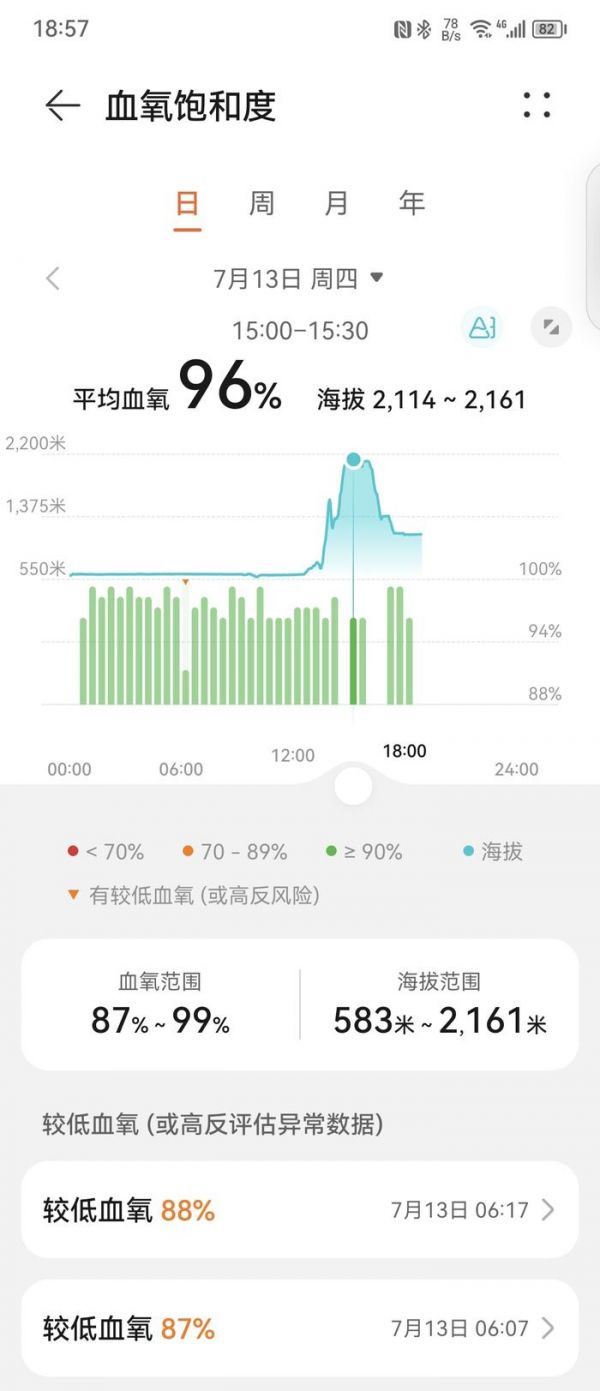This screenshot has width=600, height=1391.
Task: Open the 7月13日 周四 date picker
Action: (298, 278)
